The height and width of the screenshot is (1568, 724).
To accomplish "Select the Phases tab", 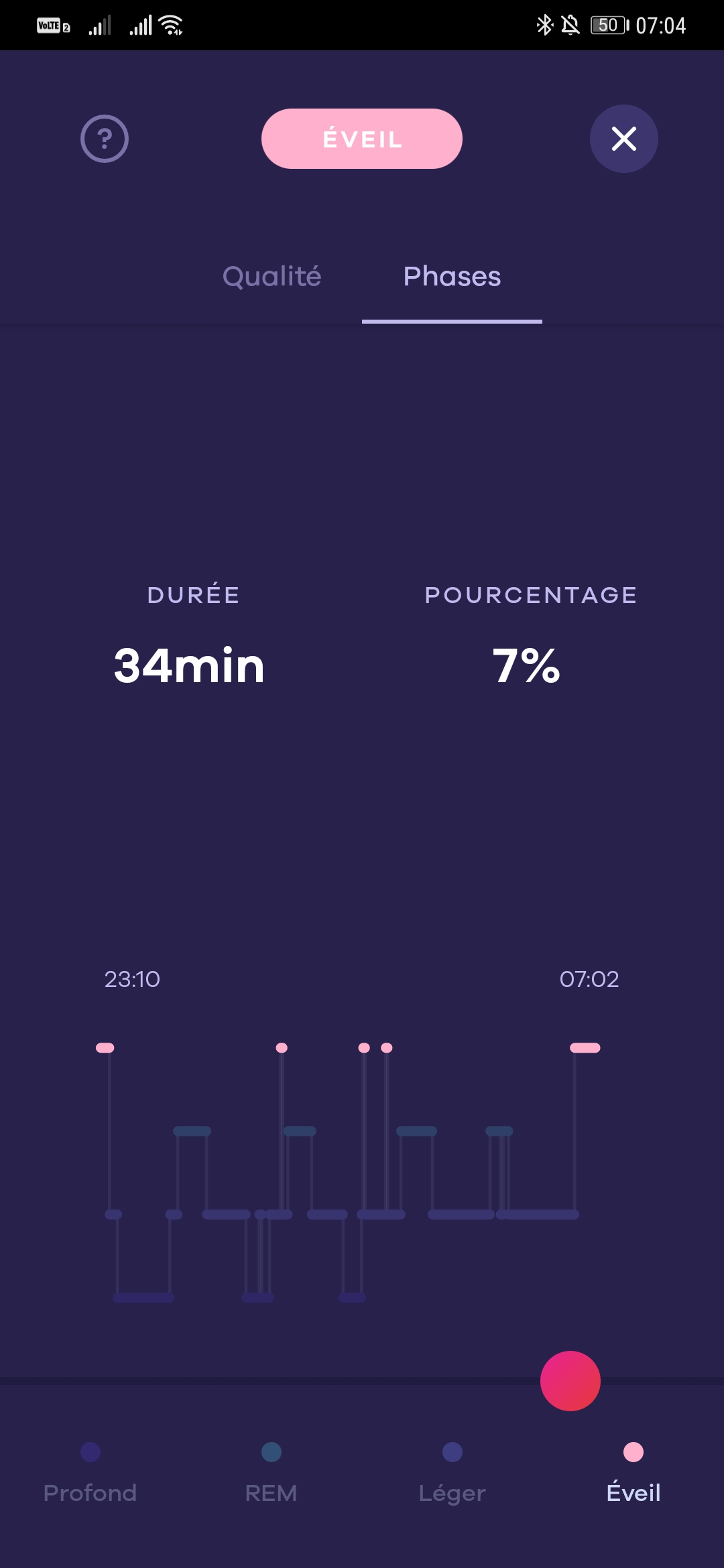I will (x=452, y=276).
